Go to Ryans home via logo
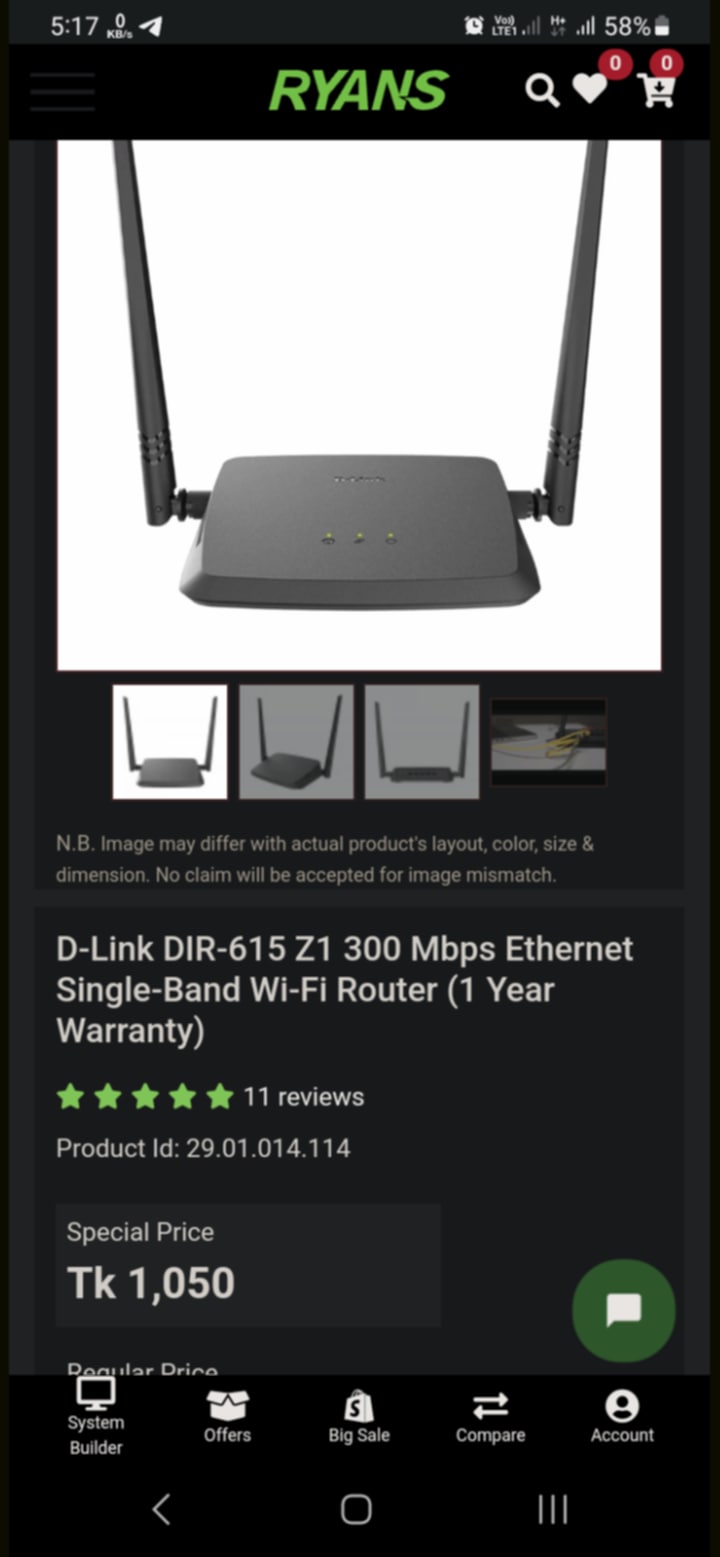This screenshot has width=720, height=1557. coord(358,91)
